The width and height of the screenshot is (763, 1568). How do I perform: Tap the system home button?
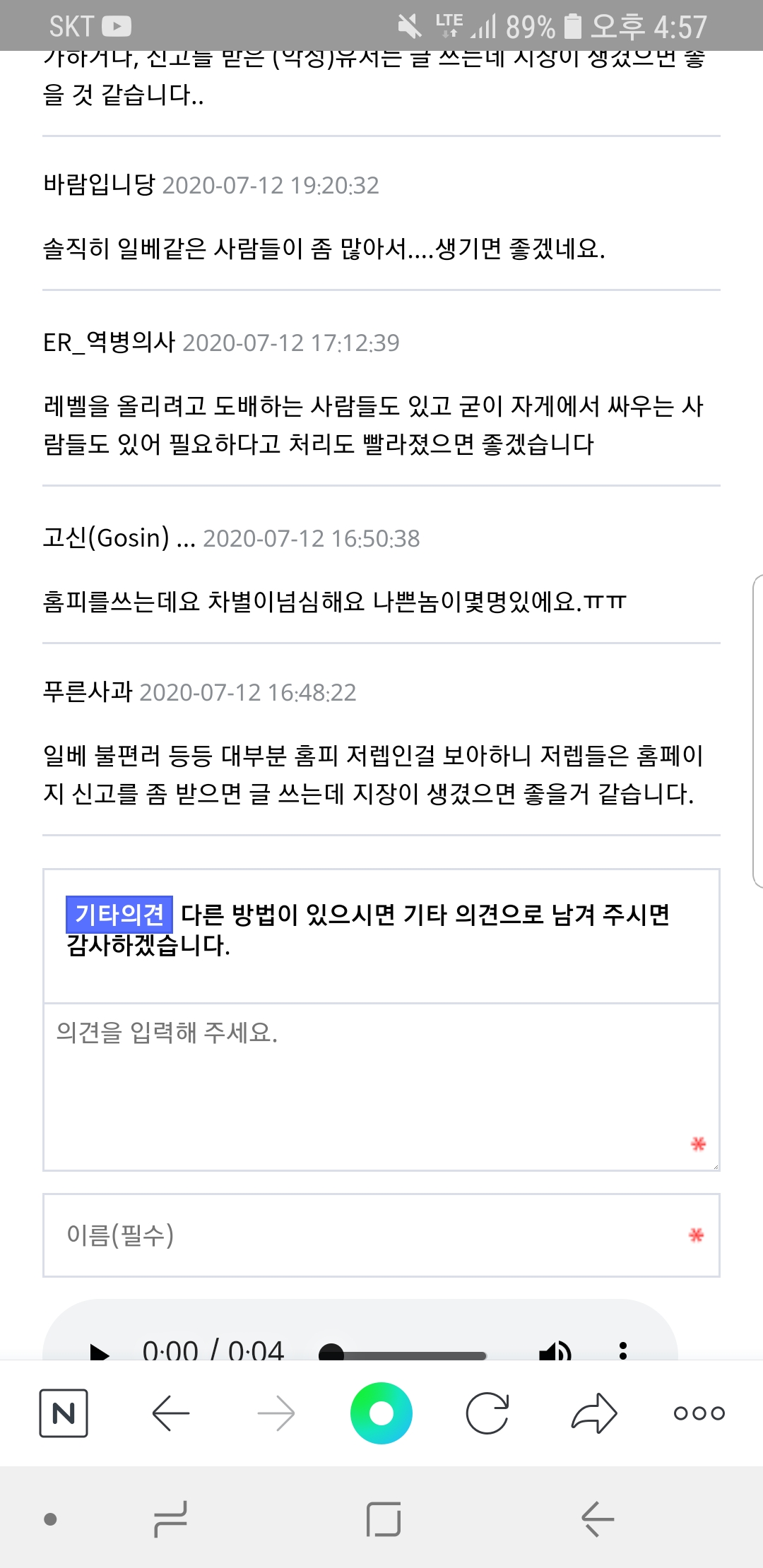pos(384,1519)
